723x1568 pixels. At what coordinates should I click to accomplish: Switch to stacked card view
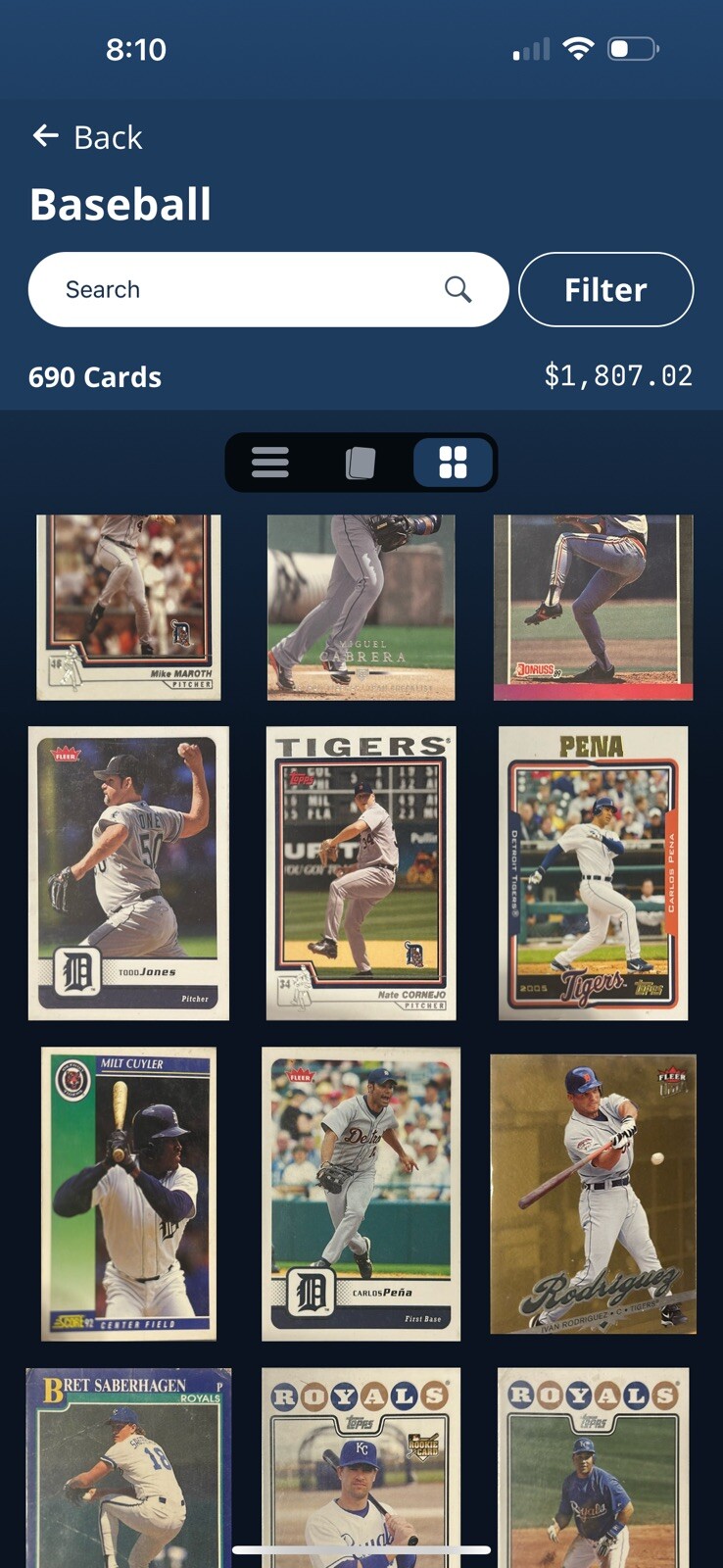(361, 463)
